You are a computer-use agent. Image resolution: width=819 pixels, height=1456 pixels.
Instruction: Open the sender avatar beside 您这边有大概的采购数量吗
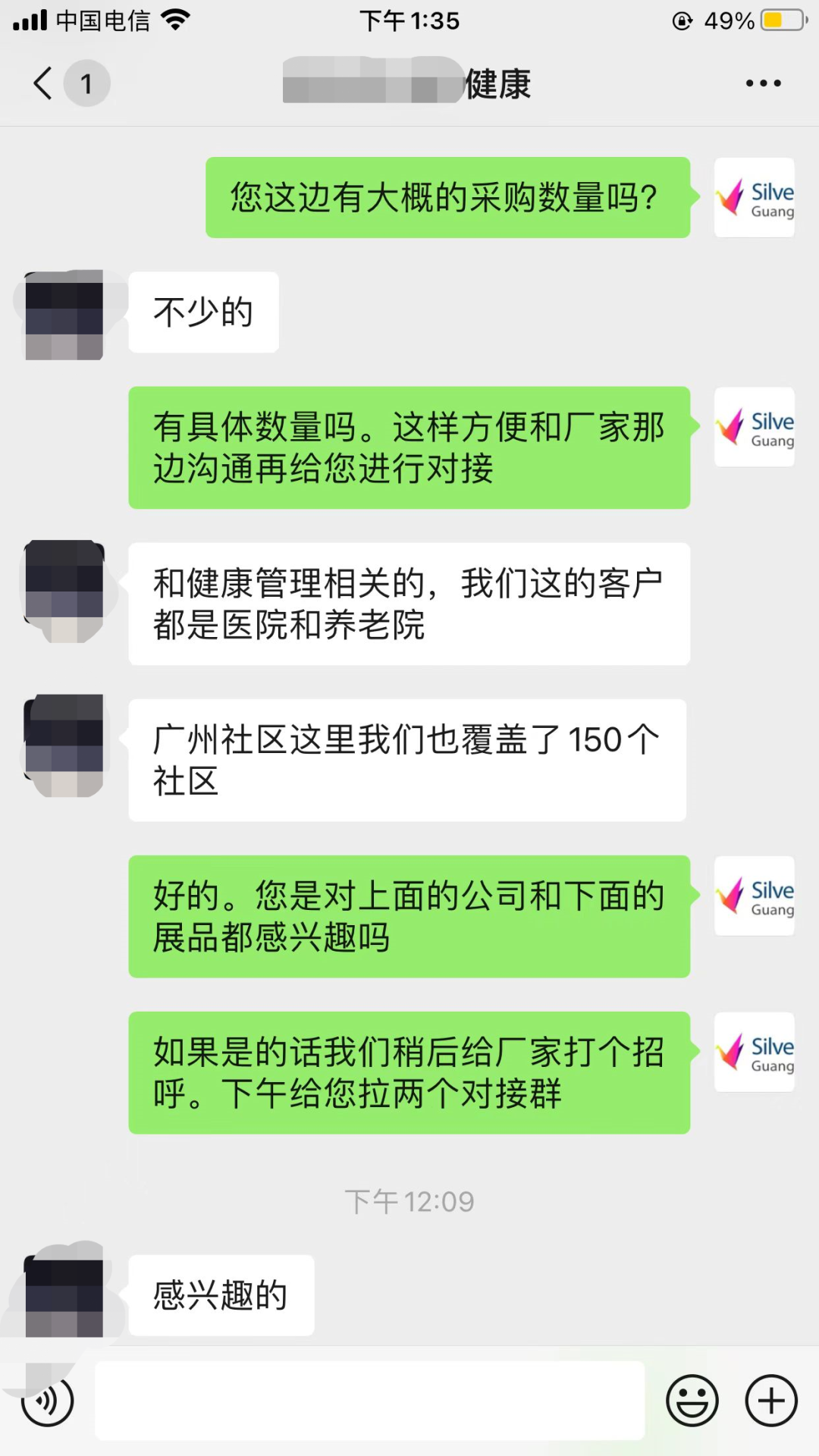coord(755,198)
